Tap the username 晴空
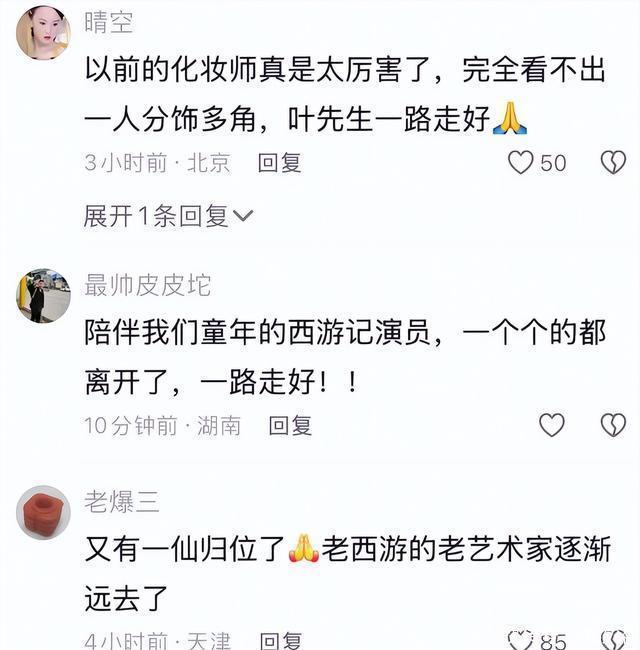 click(x=108, y=22)
